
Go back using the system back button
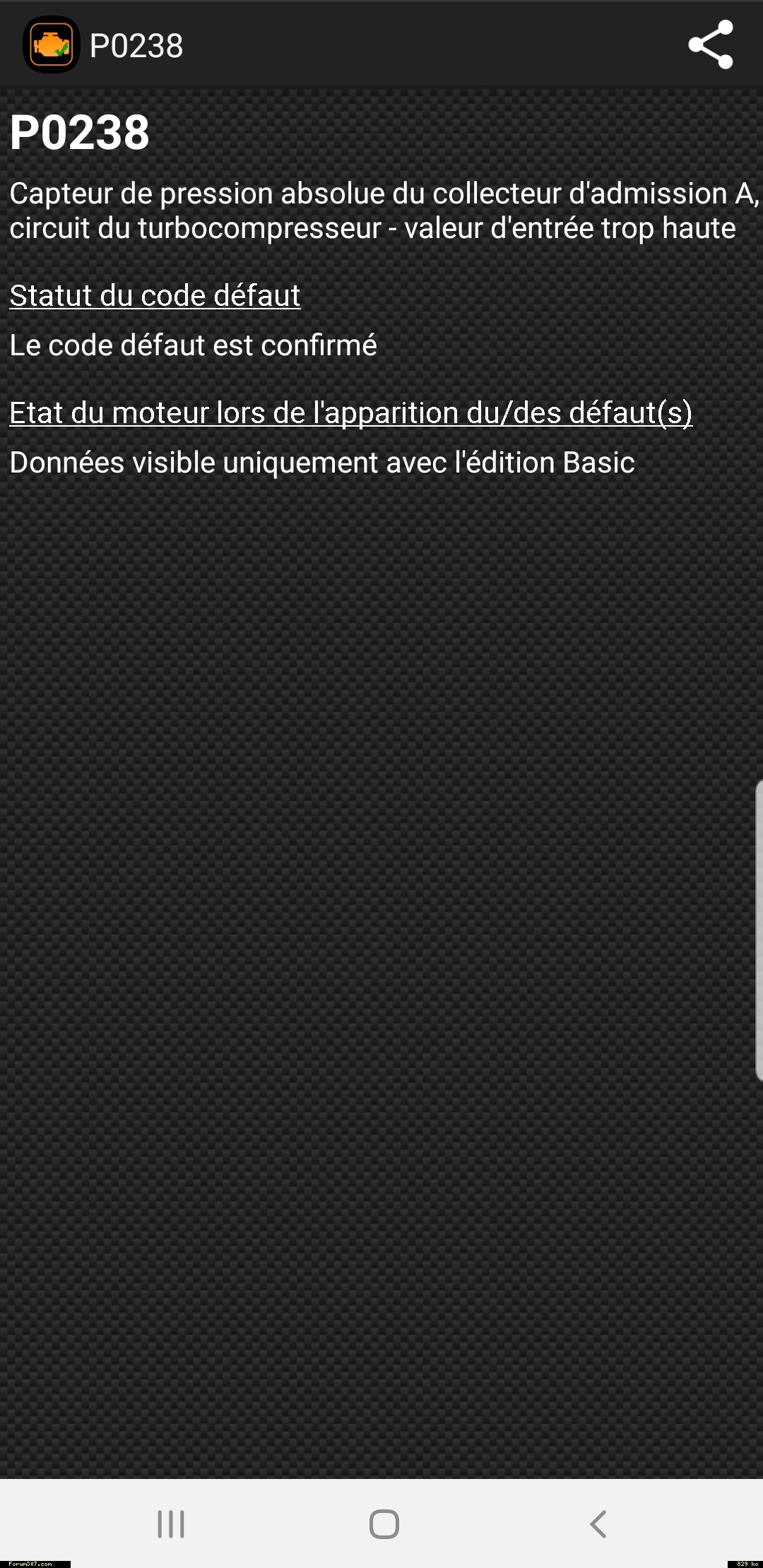click(598, 1524)
